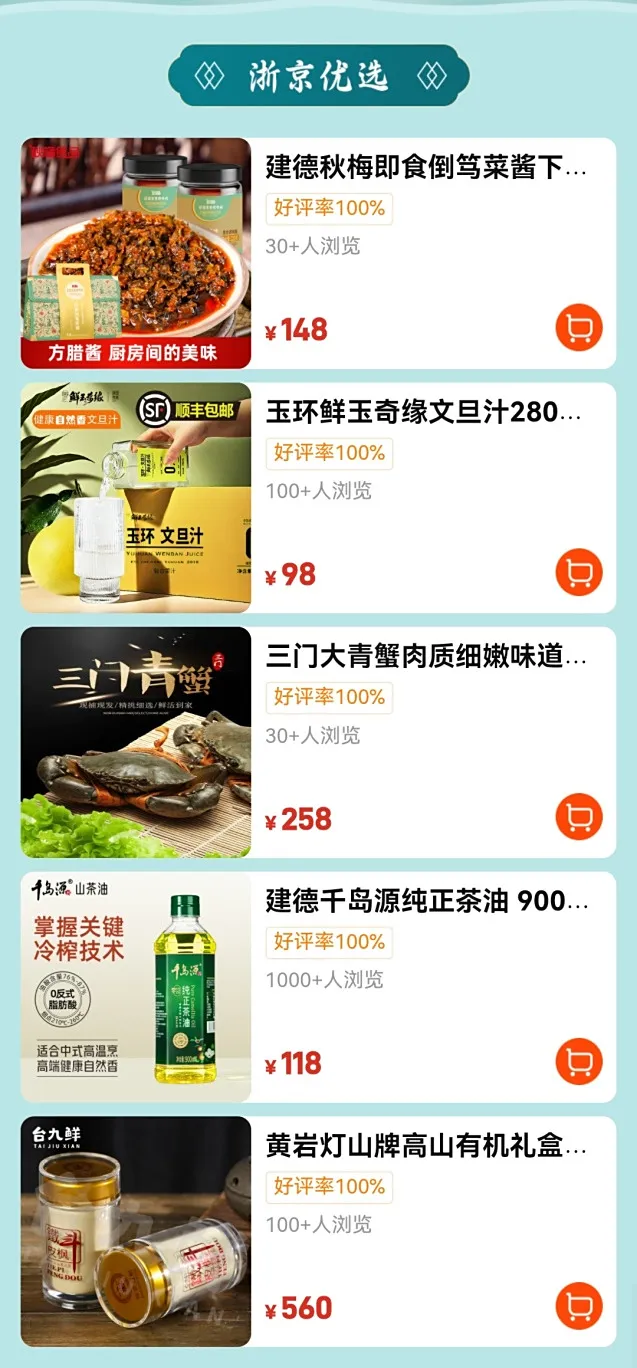Open the 黄岩灯山牌高山有机礼盒 item
The width and height of the screenshot is (637, 1368).
coord(426,1146)
